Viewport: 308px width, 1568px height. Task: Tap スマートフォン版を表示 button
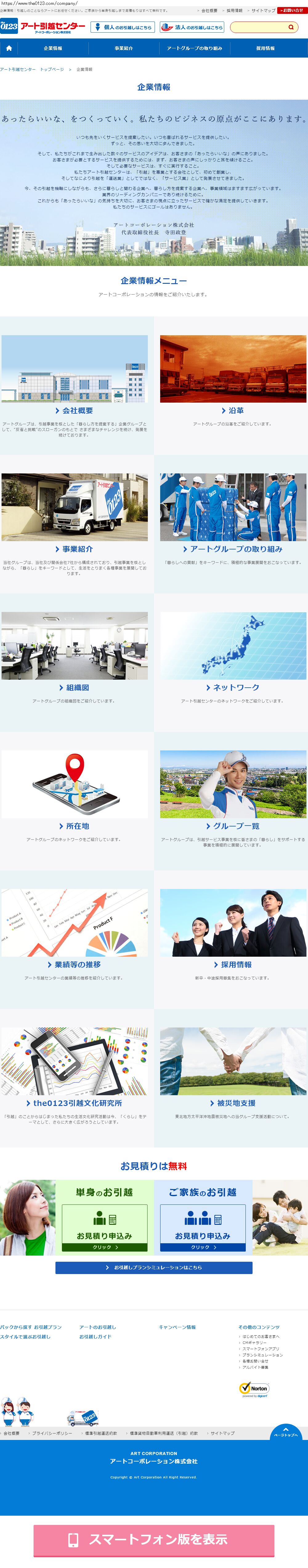(x=153, y=1539)
